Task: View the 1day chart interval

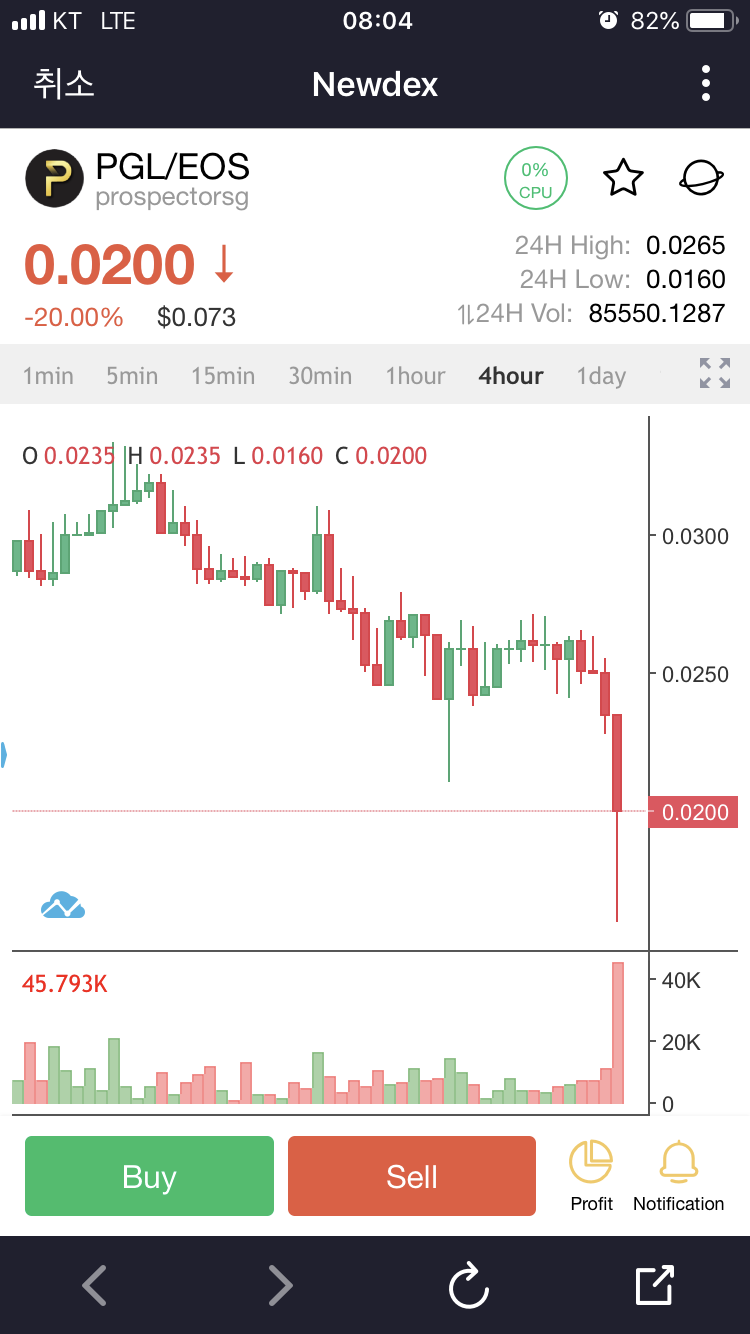Action: [601, 376]
